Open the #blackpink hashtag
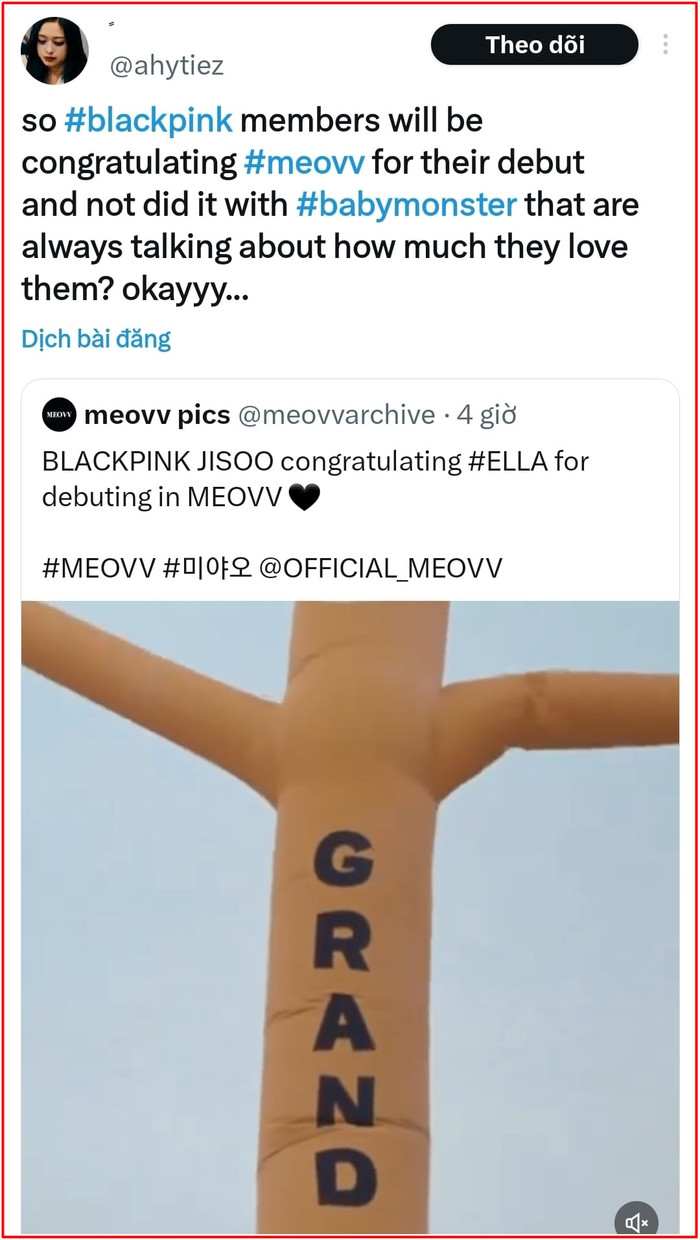This screenshot has width=700, height=1240. [148, 121]
